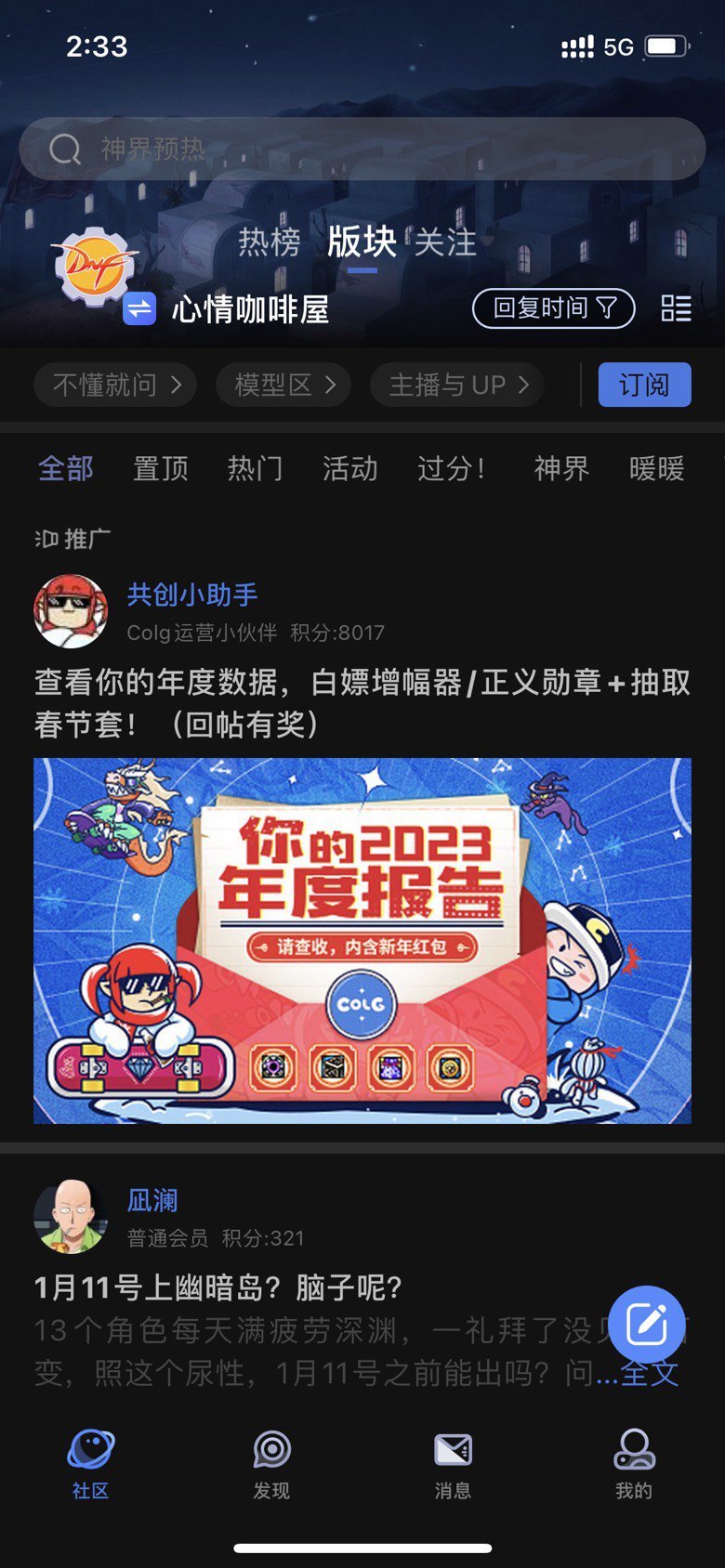Tap the board switch icon beside 心情咖啡屋
This screenshot has width=725, height=1568.
click(139, 308)
